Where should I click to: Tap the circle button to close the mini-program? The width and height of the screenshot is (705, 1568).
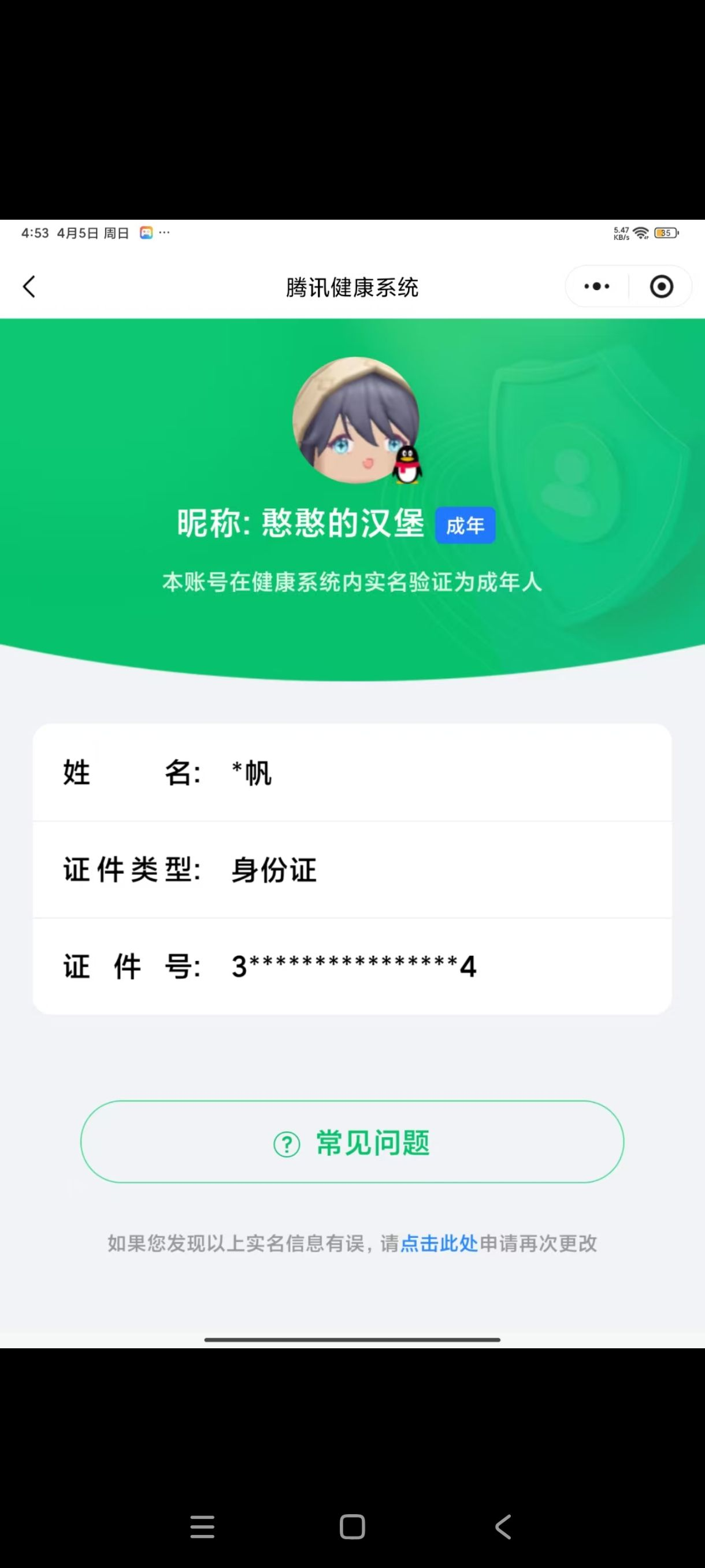pos(661,286)
